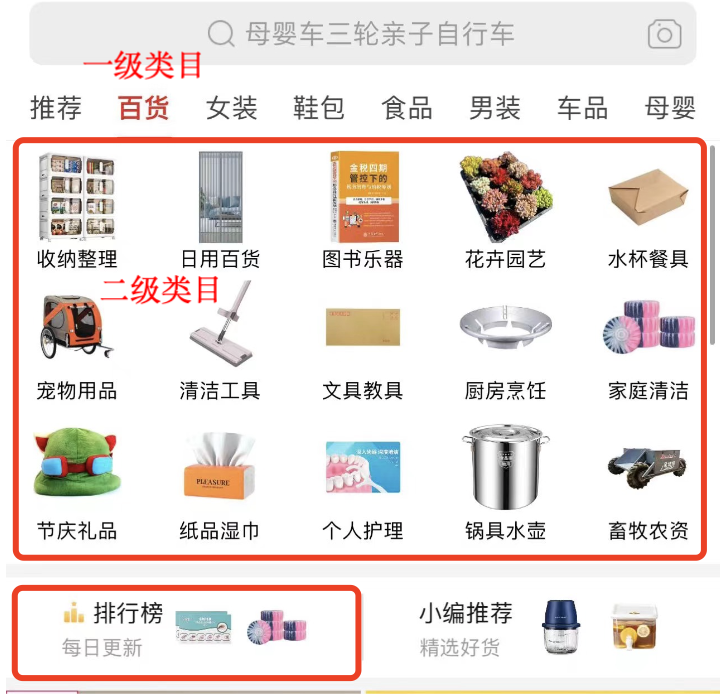Viewport: 726px width, 694px height.
Task: Open the 排行榜 daily ranking card
Action: (x=186, y=630)
